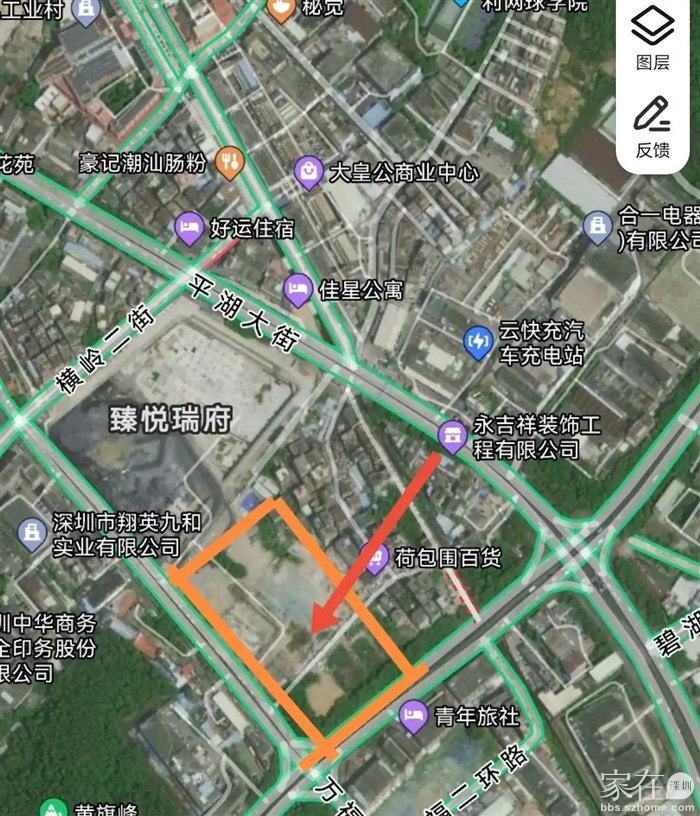This screenshot has width=700, height=816.
Task: Tap the 青年旅社 hostel marker
Action: [x=414, y=716]
